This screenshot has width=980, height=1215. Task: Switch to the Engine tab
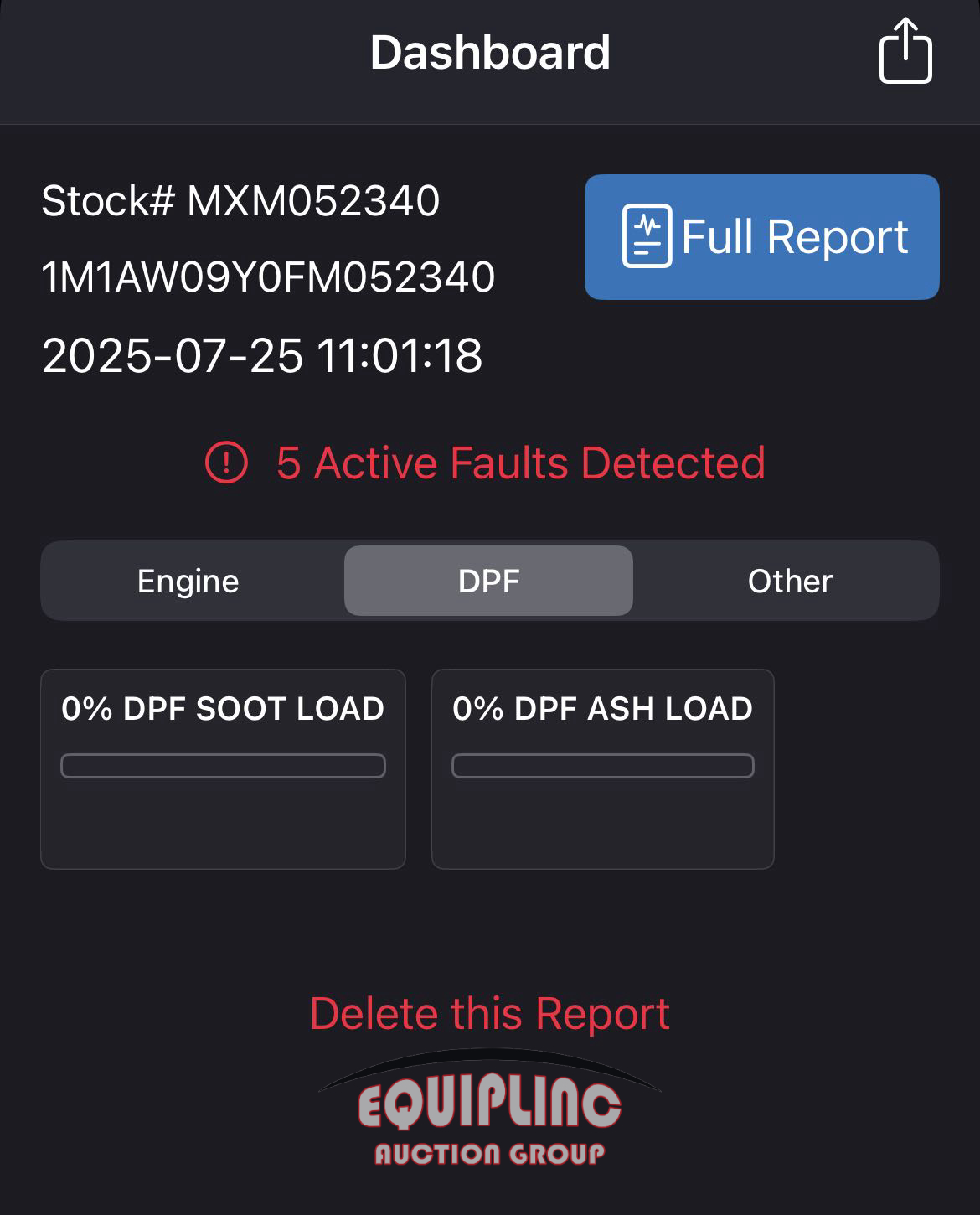click(188, 581)
